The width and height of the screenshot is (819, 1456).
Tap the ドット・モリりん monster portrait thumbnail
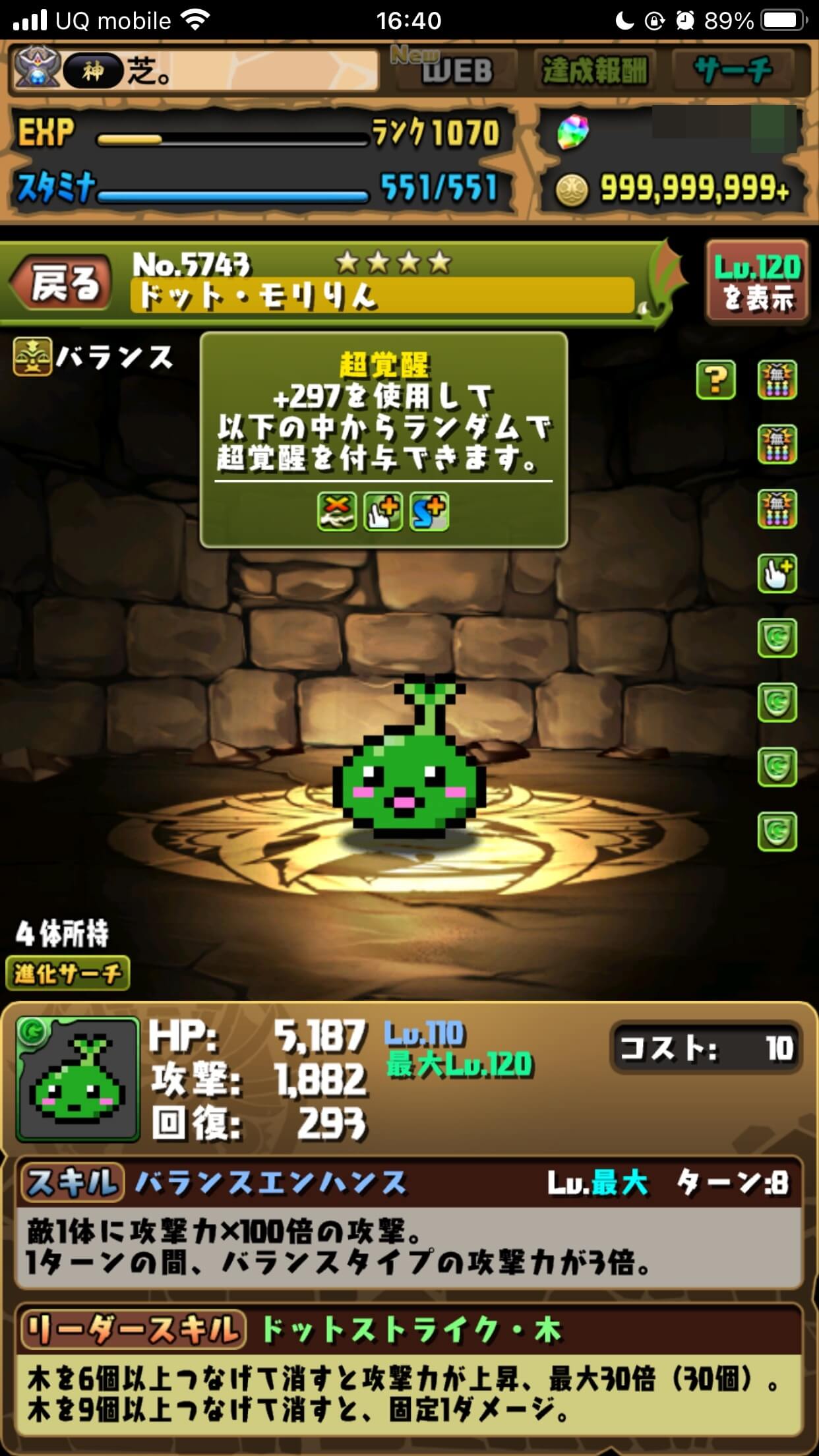coord(79,1080)
